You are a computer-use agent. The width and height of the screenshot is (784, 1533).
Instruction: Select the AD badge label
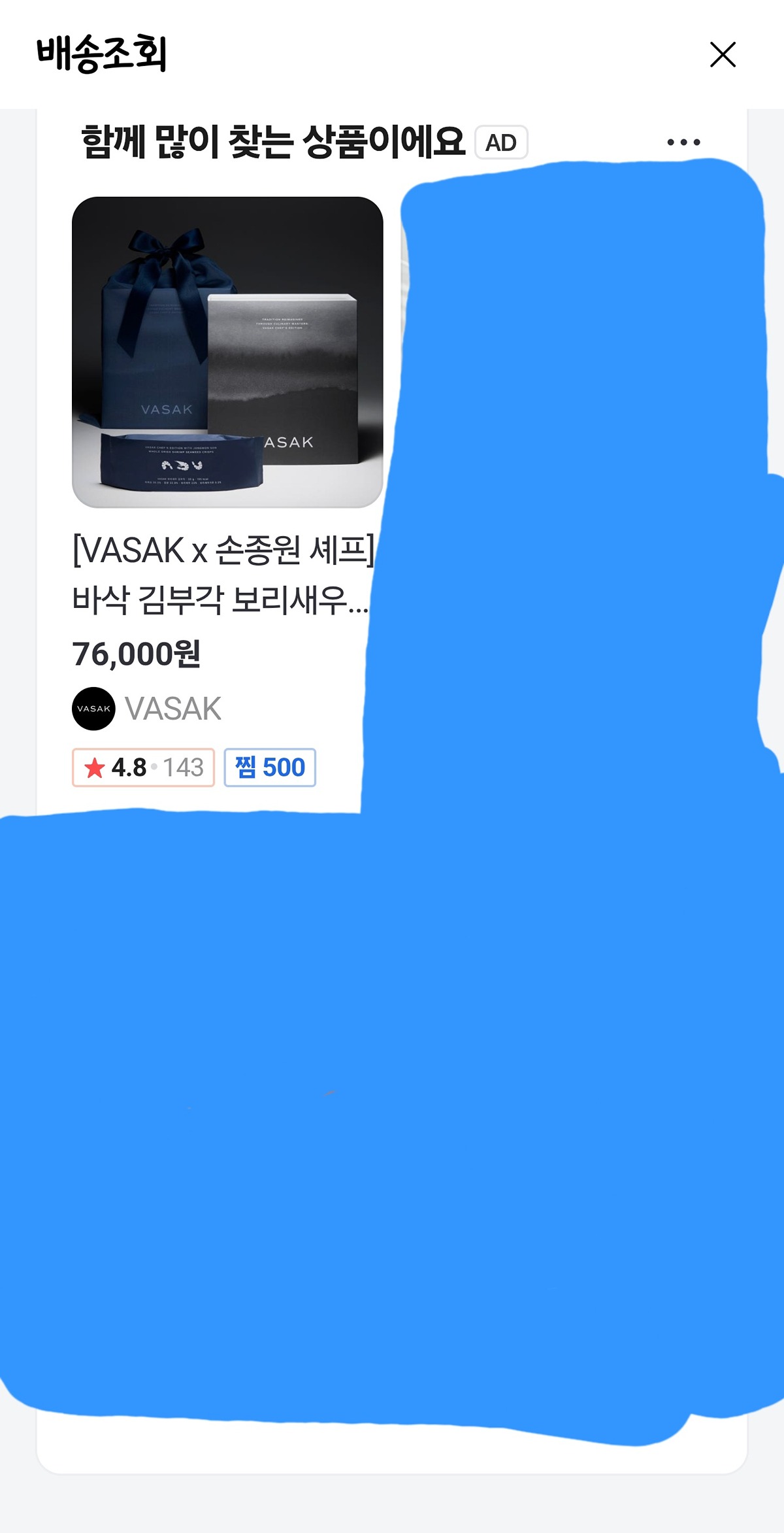[502, 141]
